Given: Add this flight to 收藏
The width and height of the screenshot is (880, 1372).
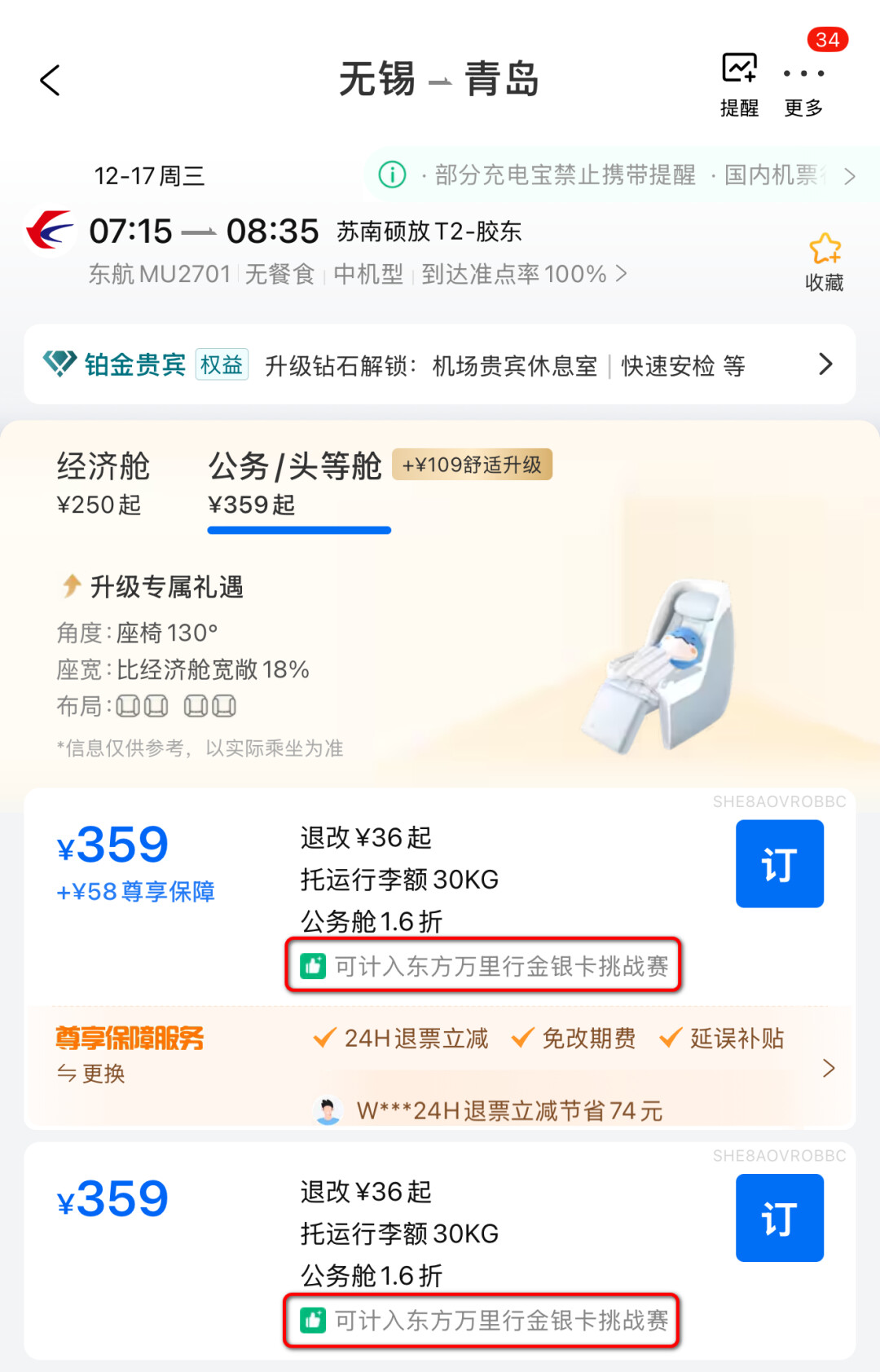Looking at the screenshot, I should click(x=824, y=262).
